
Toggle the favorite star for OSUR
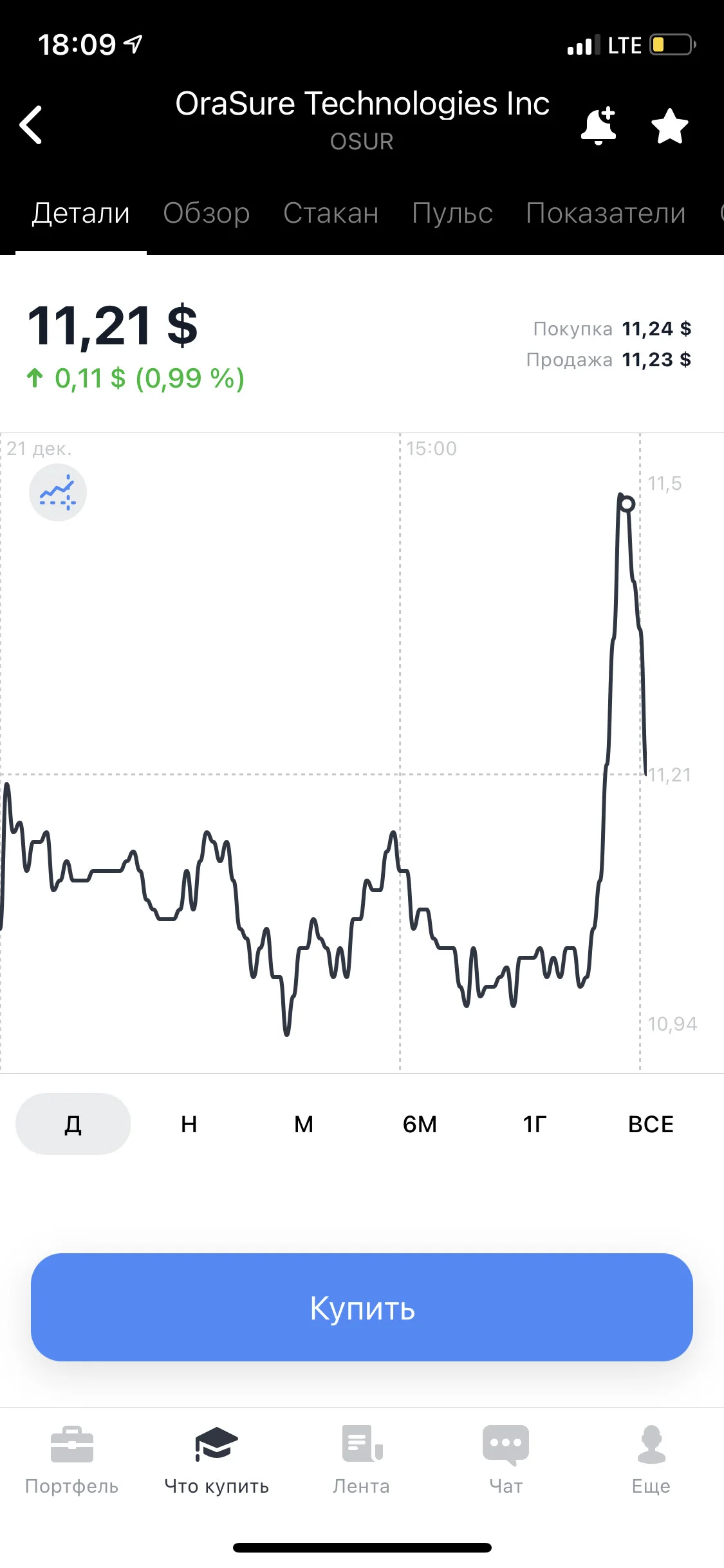pyautogui.click(x=670, y=126)
